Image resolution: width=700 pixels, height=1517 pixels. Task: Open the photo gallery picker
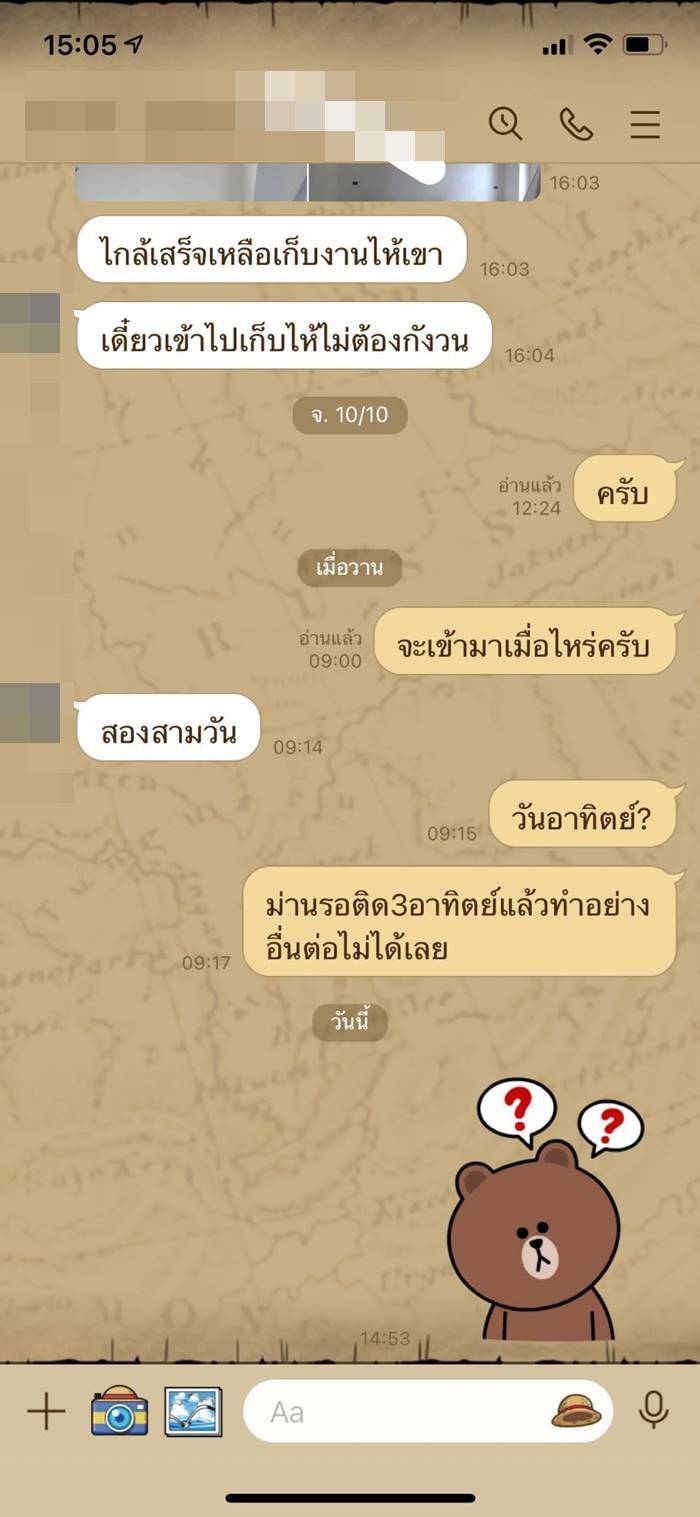pos(193,1412)
